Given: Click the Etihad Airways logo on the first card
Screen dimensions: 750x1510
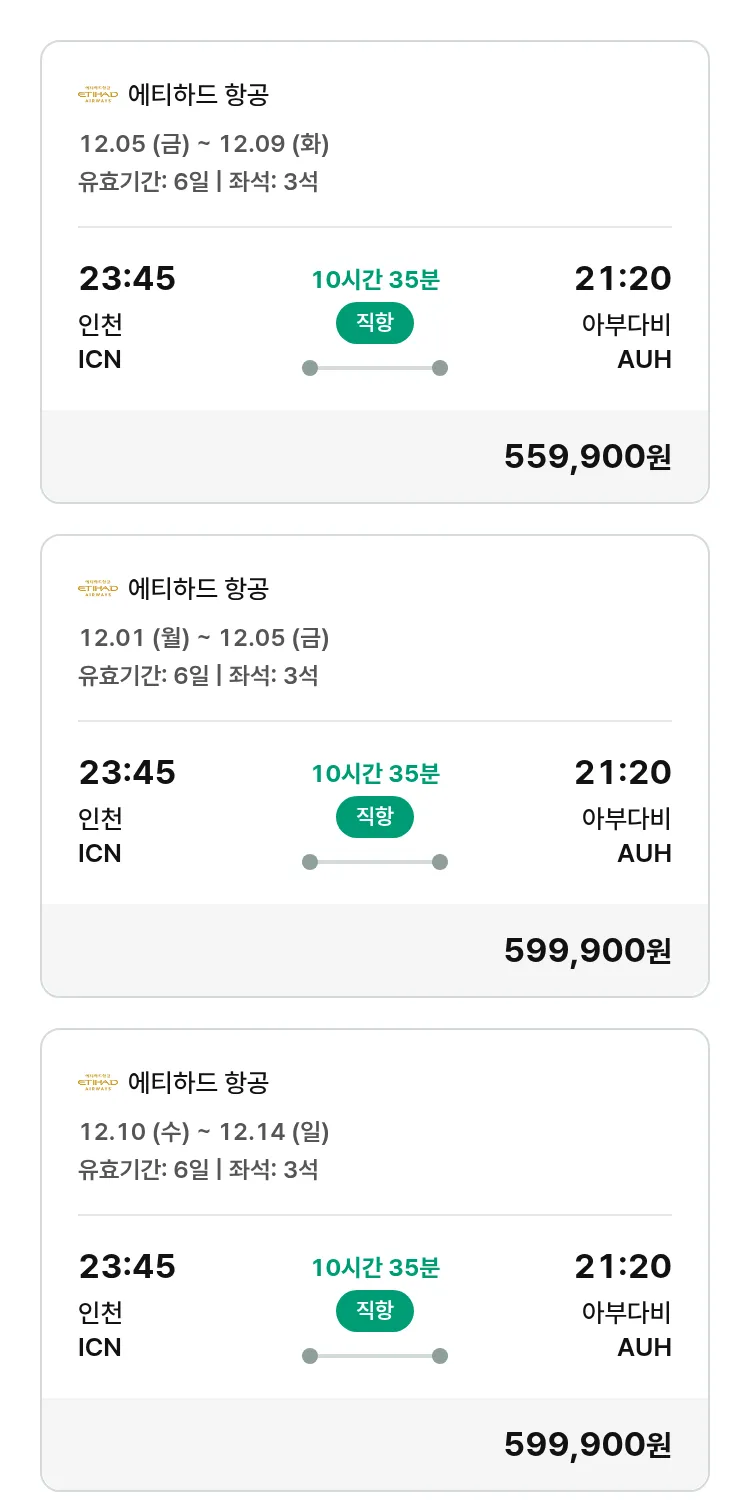Looking at the screenshot, I should click(94, 95).
